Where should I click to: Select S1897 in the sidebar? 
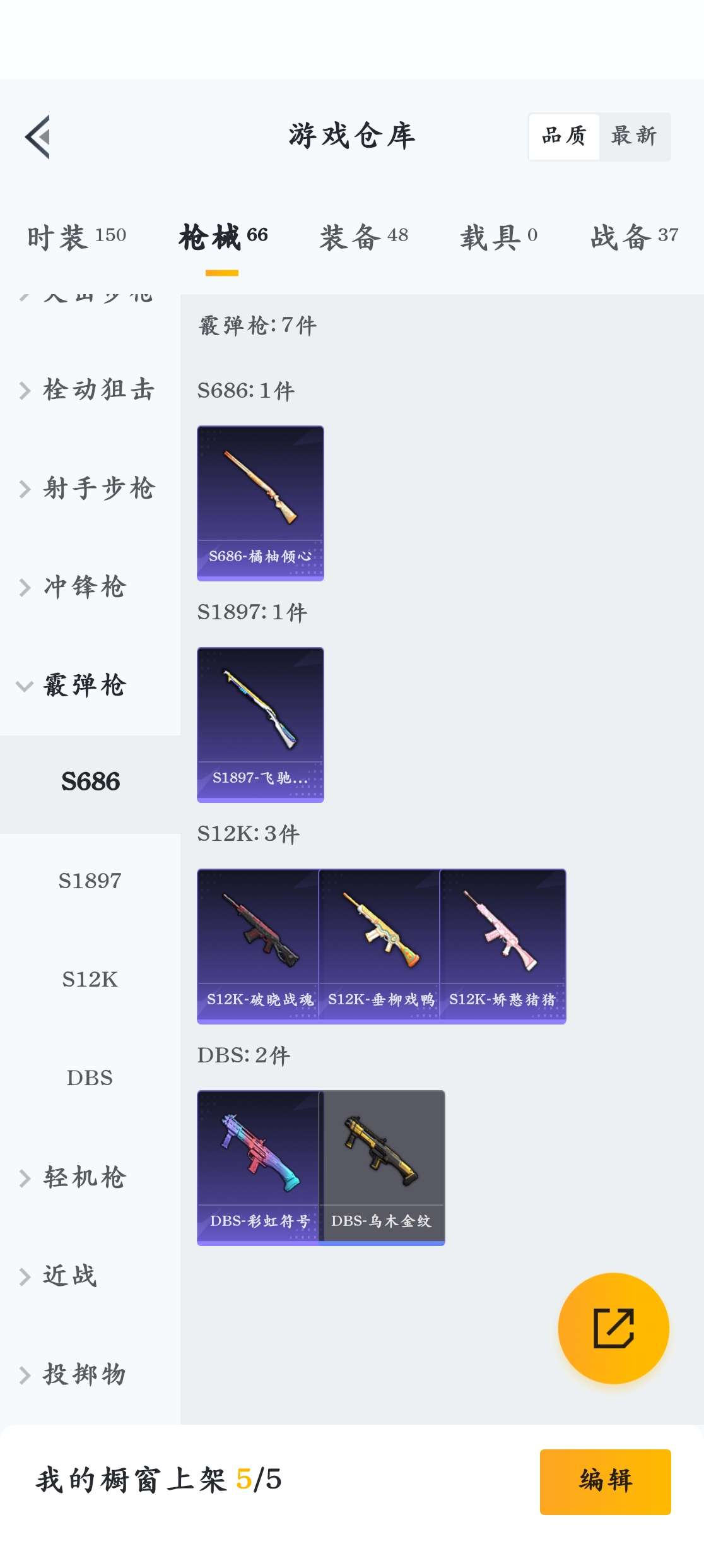click(x=90, y=880)
